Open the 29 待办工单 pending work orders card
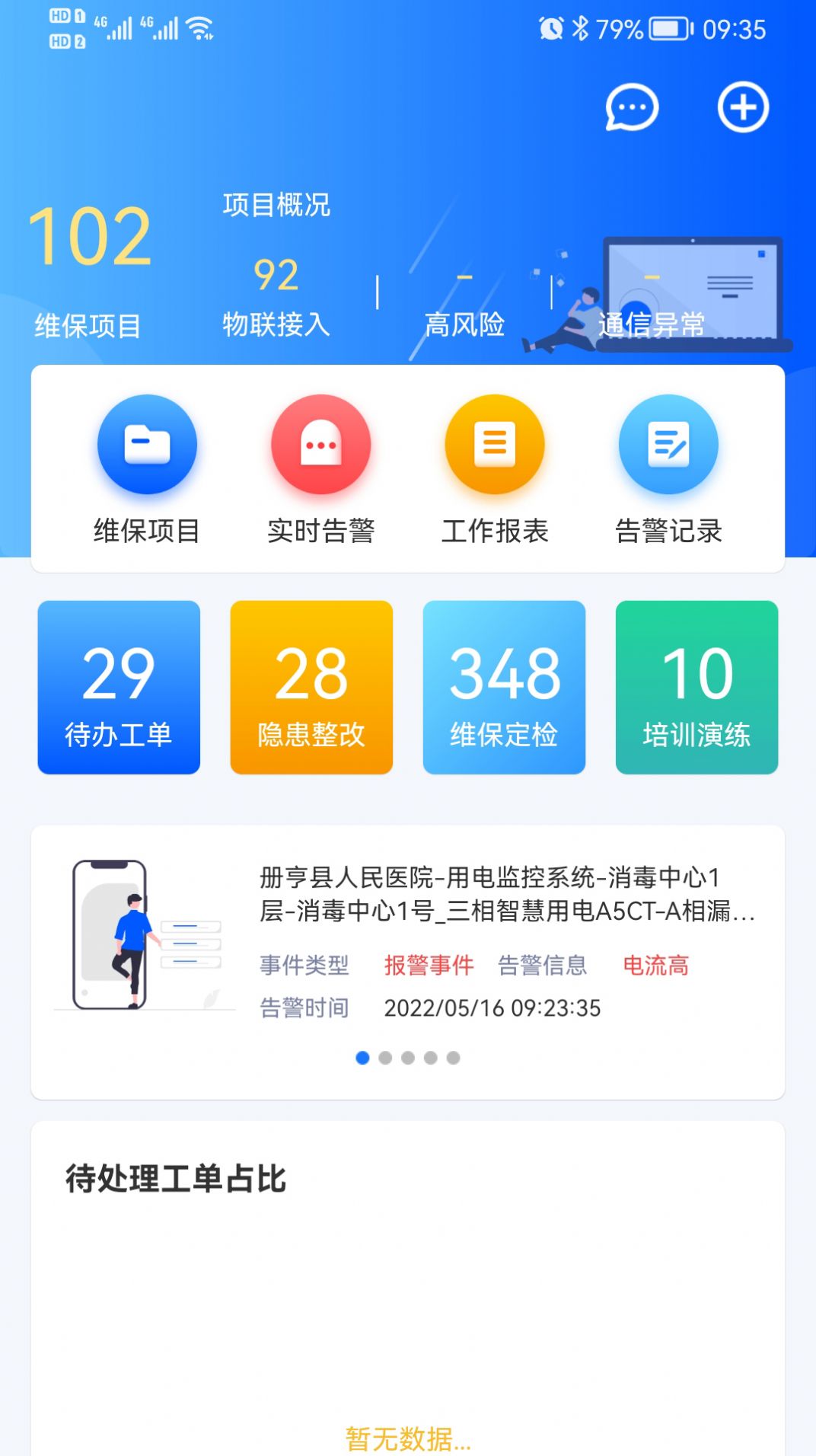The image size is (816, 1456). pyautogui.click(x=119, y=685)
